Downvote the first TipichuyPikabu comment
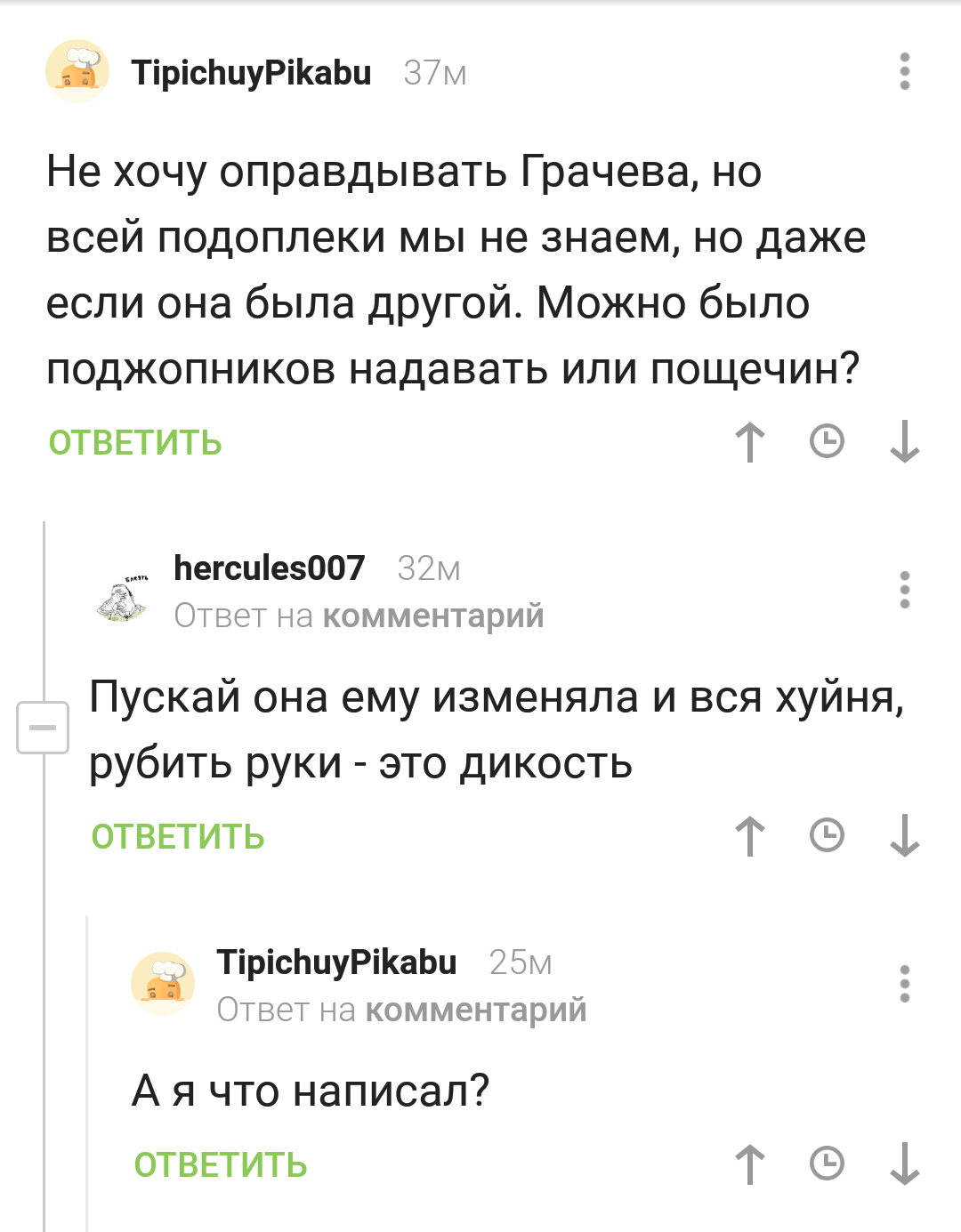Viewport: 961px width, 1232px height. click(x=904, y=442)
